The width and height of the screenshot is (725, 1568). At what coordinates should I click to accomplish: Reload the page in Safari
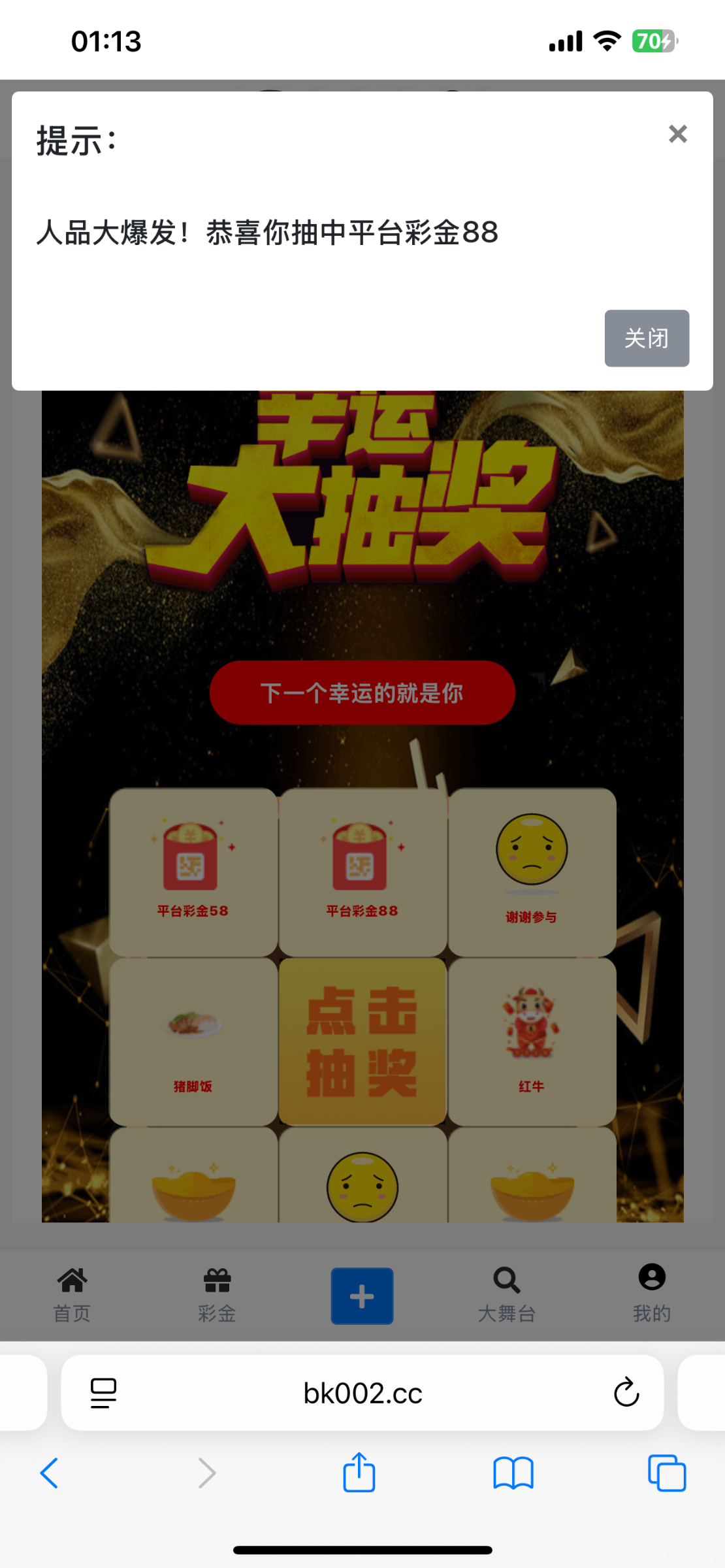pyautogui.click(x=626, y=1392)
